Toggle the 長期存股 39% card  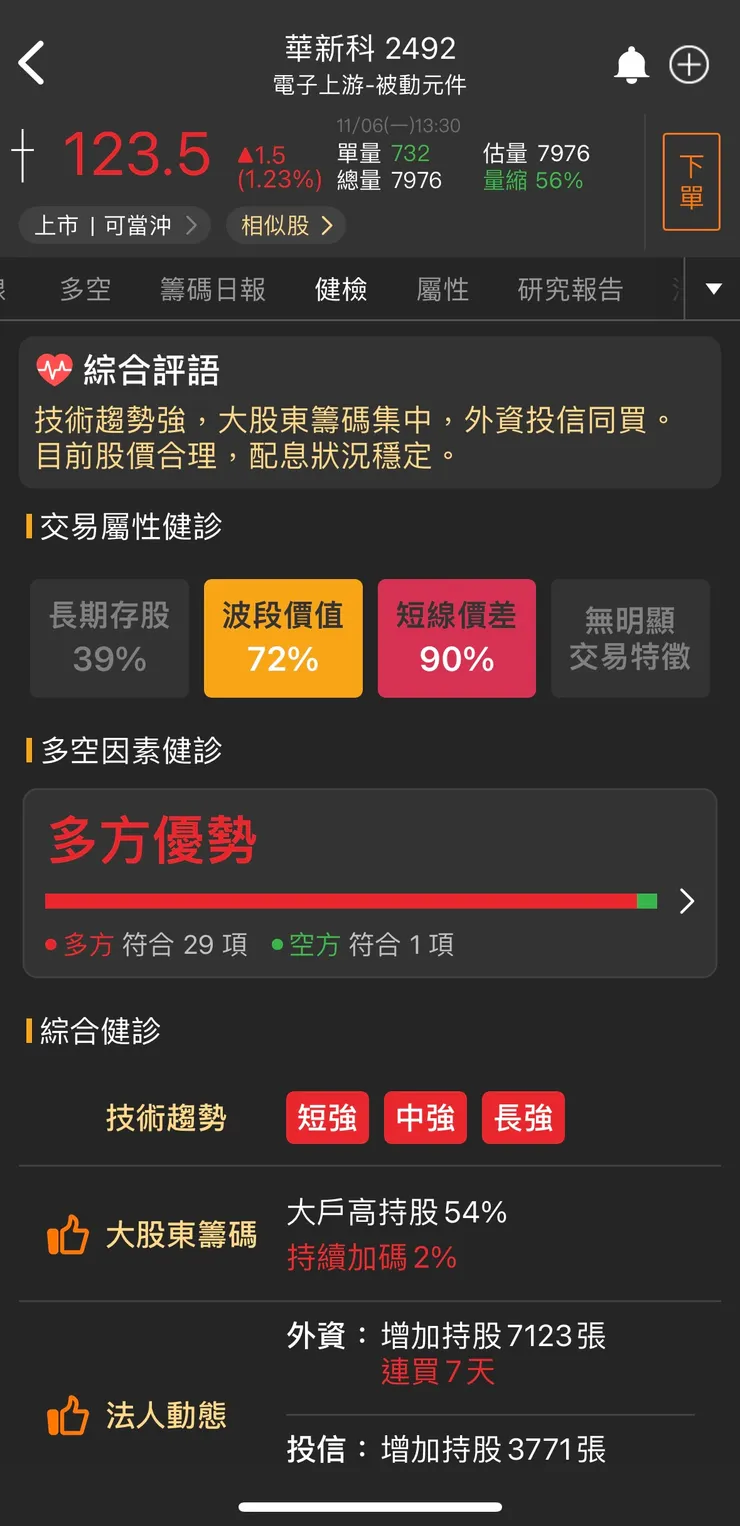[109, 638]
